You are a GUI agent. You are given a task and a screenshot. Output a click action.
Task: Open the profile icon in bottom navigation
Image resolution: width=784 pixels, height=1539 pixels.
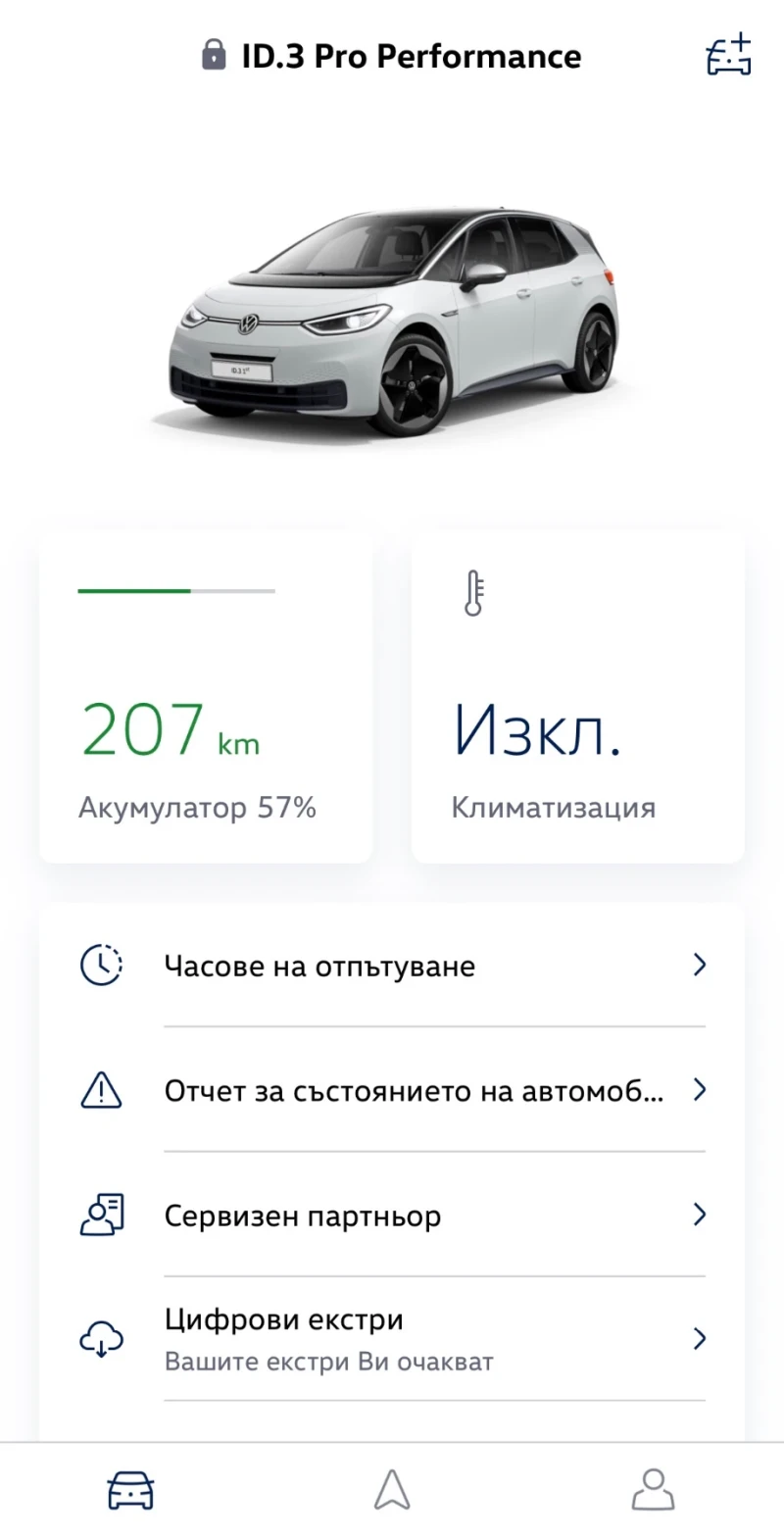click(653, 1488)
